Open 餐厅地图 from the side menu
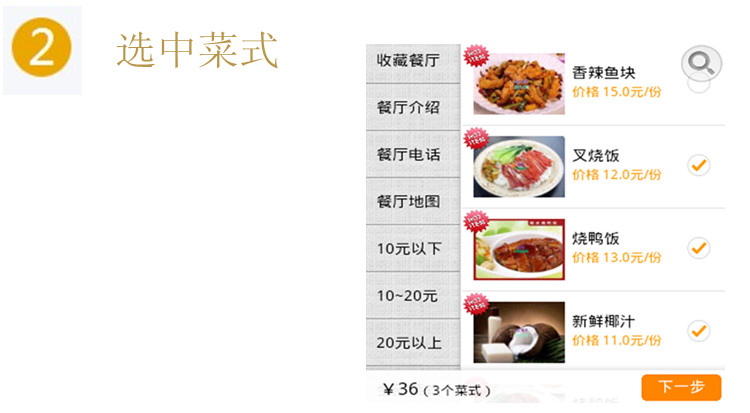Viewport: 750px width, 413px height. coord(413,201)
